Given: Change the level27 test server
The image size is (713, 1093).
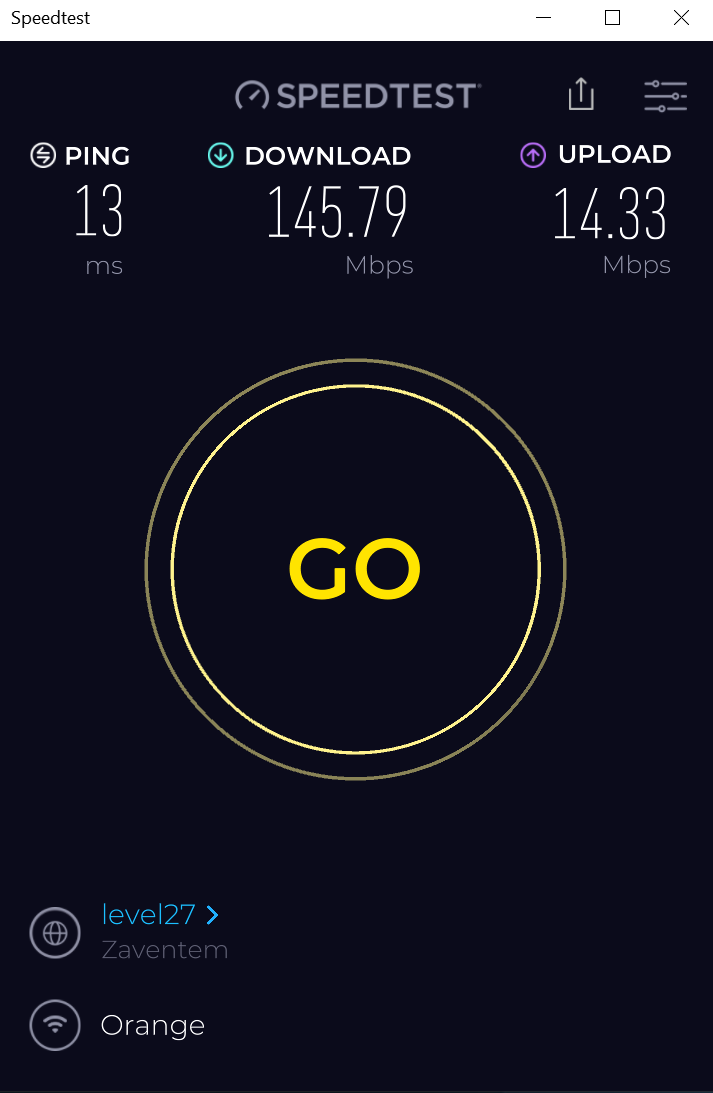Looking at the screenshot, I should pyautogui.click(x=160, y=914).
